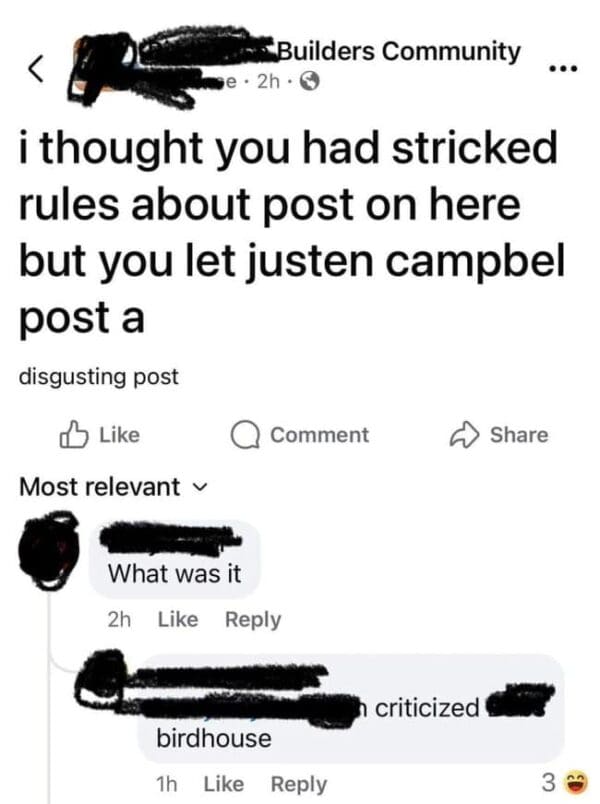
Task: Comment on this post
Action: click(301, 435)
